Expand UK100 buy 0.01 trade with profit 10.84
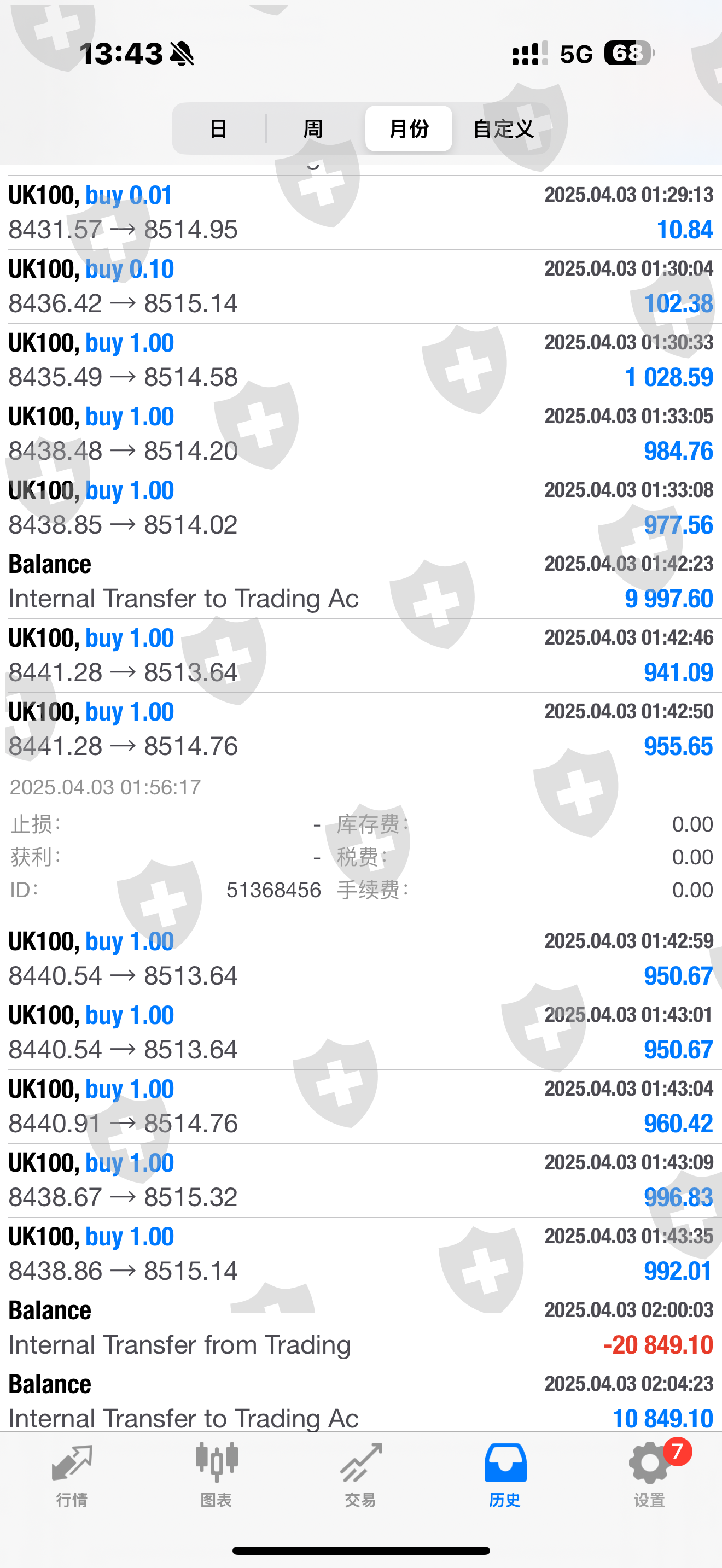Image resolution: width=722 pixels, height=1568 pixels. pyautogui.click(x=360, y=213)
